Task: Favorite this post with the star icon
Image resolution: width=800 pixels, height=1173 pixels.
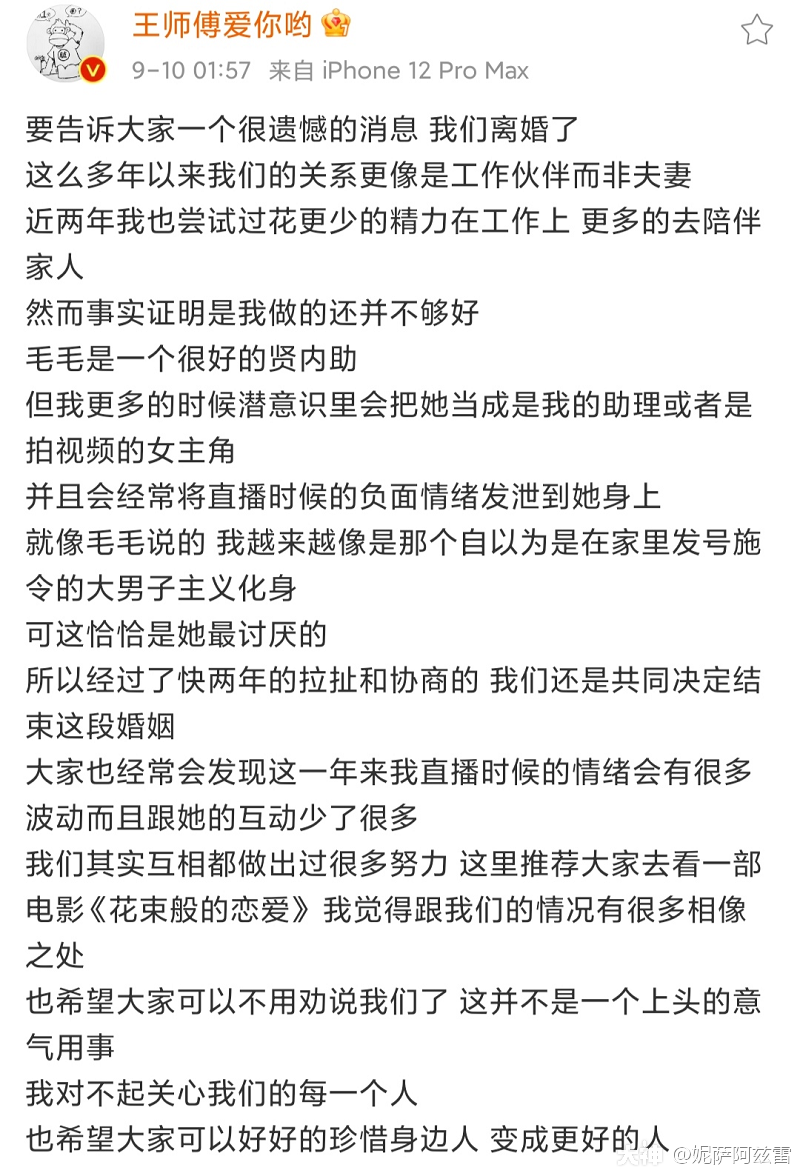Action: (756, 30)
